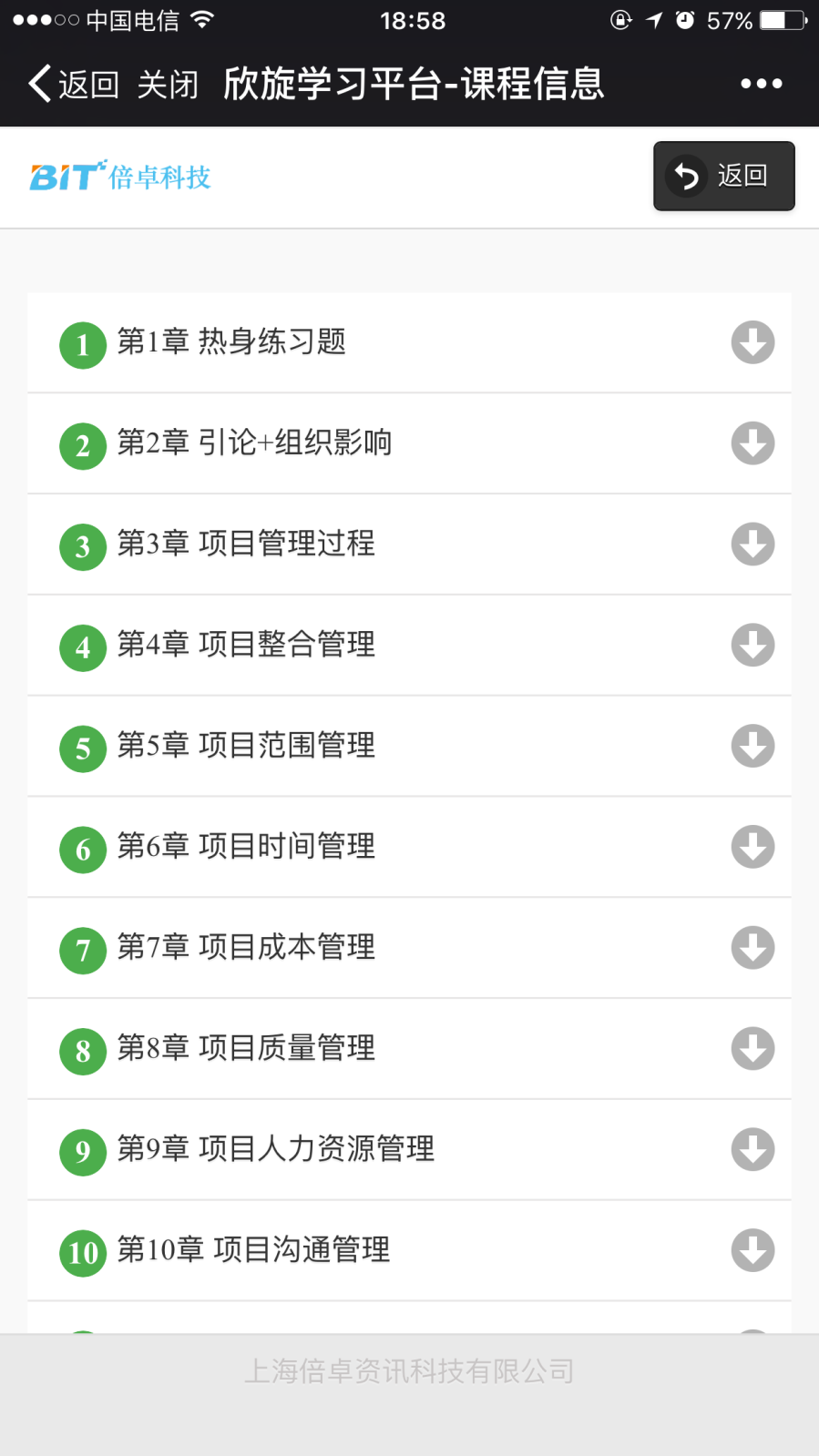Download chapter 第4章 项目整合管理
Image resolution: width=819 pixels, height=1456 pixels.
(x=752, y=646)
